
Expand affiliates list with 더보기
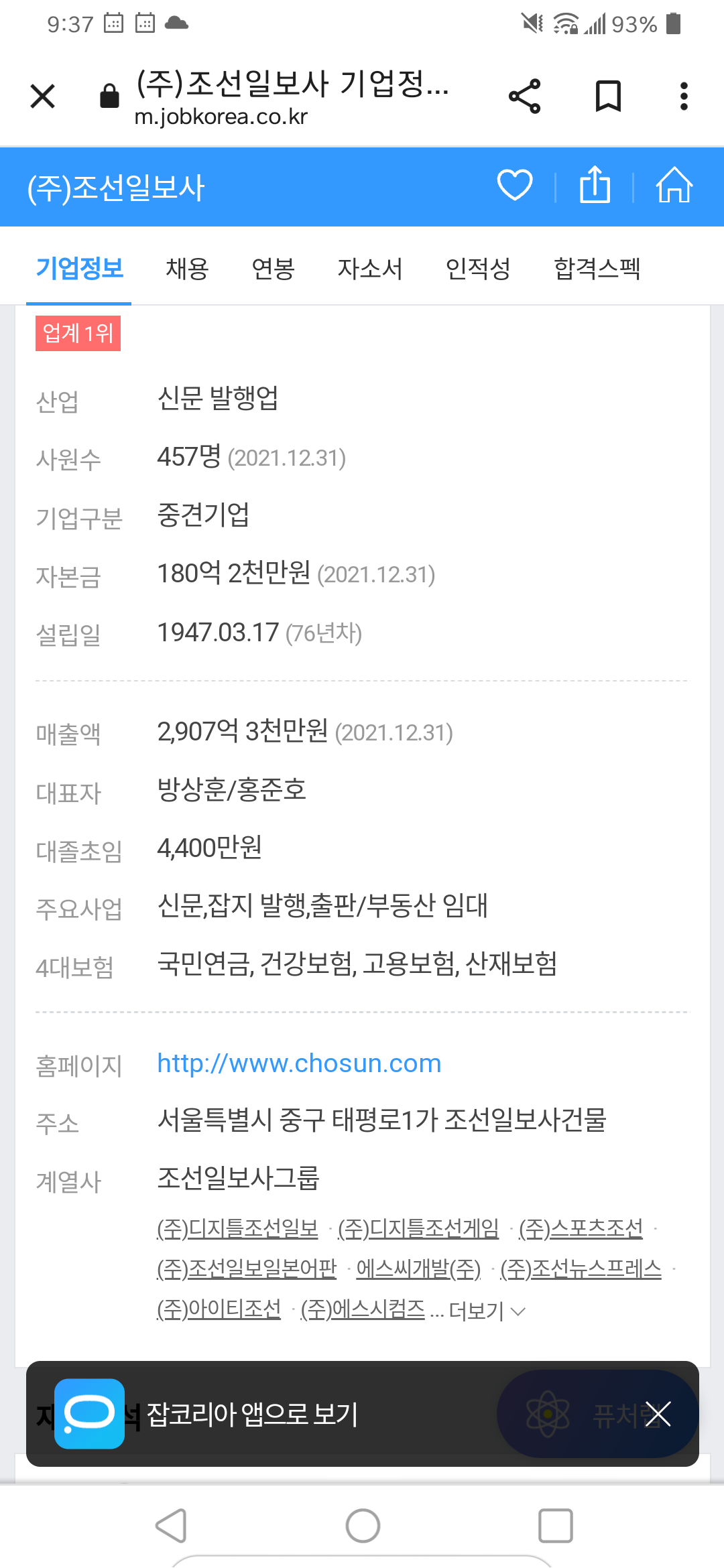[487, 1311]
